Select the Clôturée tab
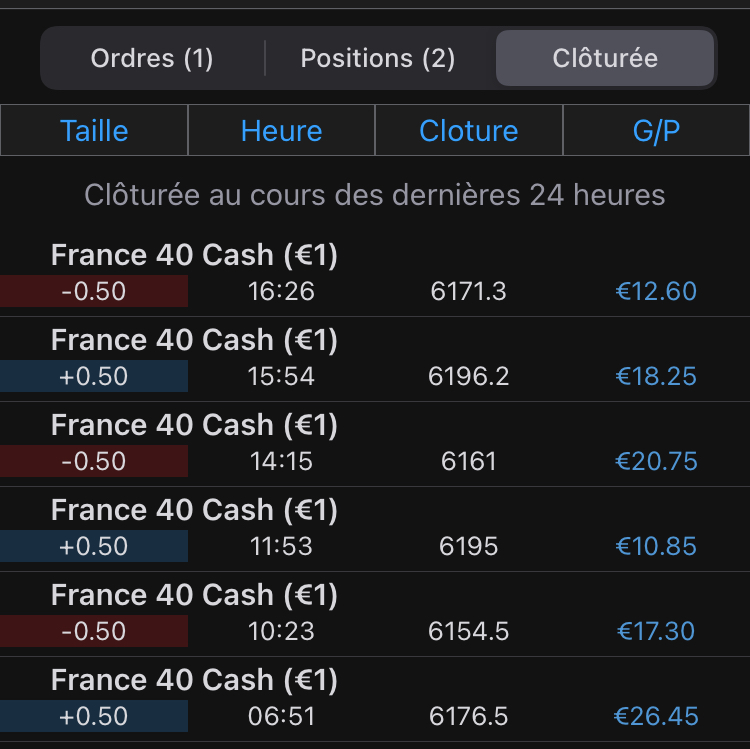The width and height of the screenshot is (750, 749). point(605,59)
